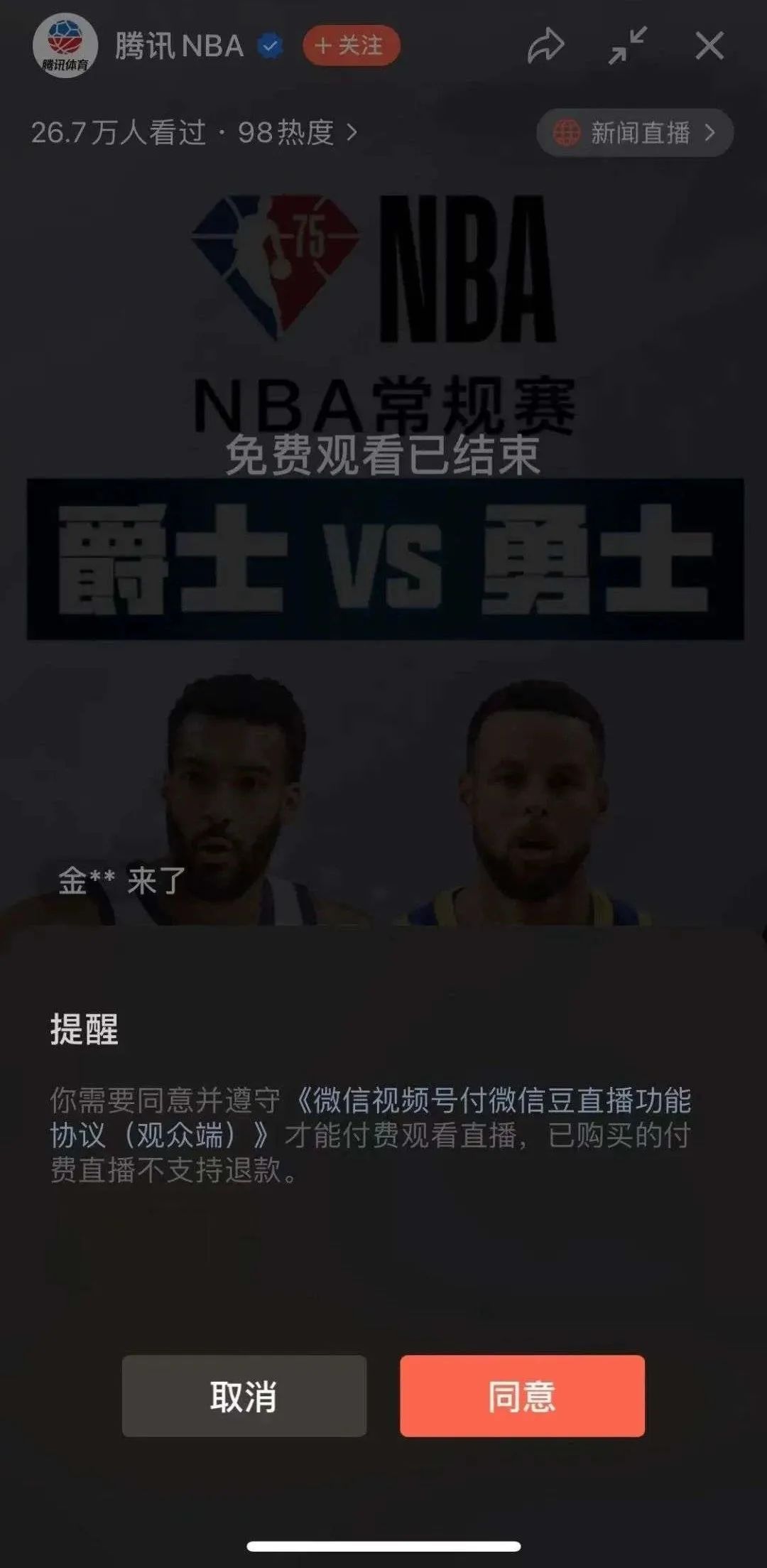Image resolution: width=767 pixels, height=1568 pixels.
Task: Minimize the live stream window
Action: pyautogui.click(x=628, y=46)
